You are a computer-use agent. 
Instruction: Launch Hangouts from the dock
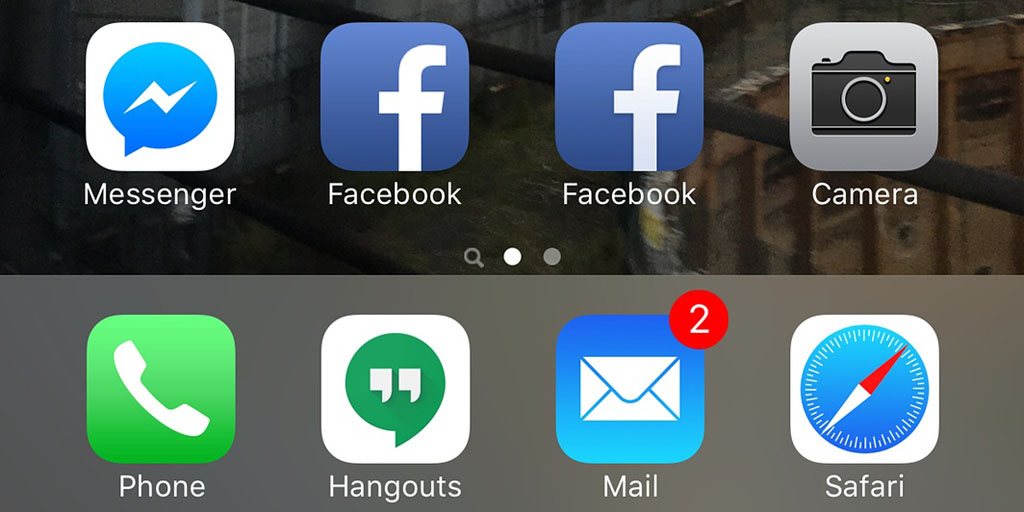coord(395,389)
